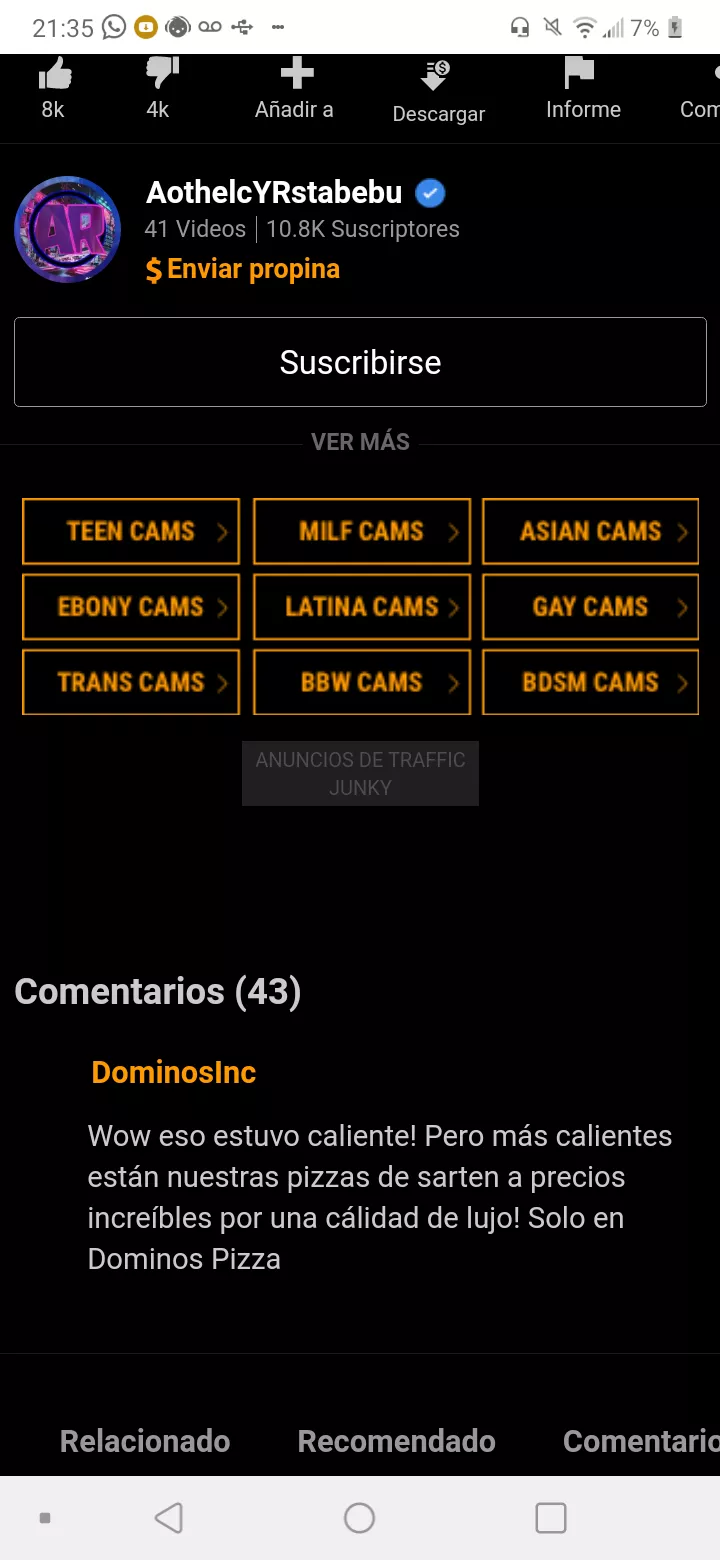Viewport: 720px width, 1560px height.
Task: Return to the home screen
Action: click(x=359, y=1518)
